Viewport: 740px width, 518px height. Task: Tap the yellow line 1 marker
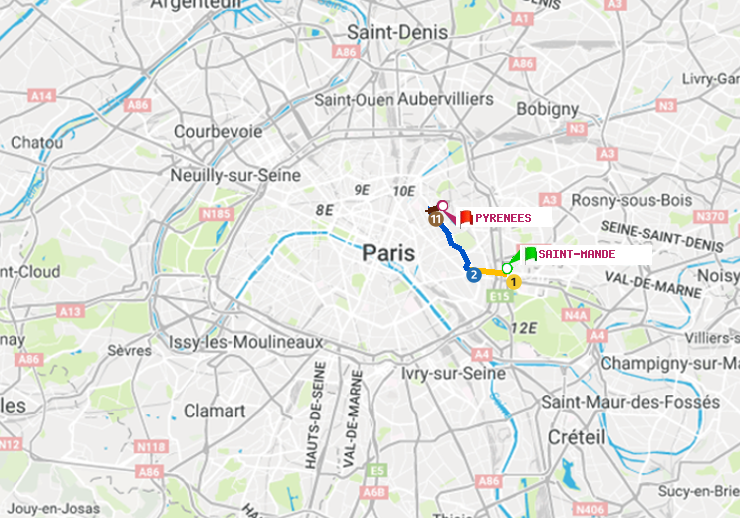(514, 282)
